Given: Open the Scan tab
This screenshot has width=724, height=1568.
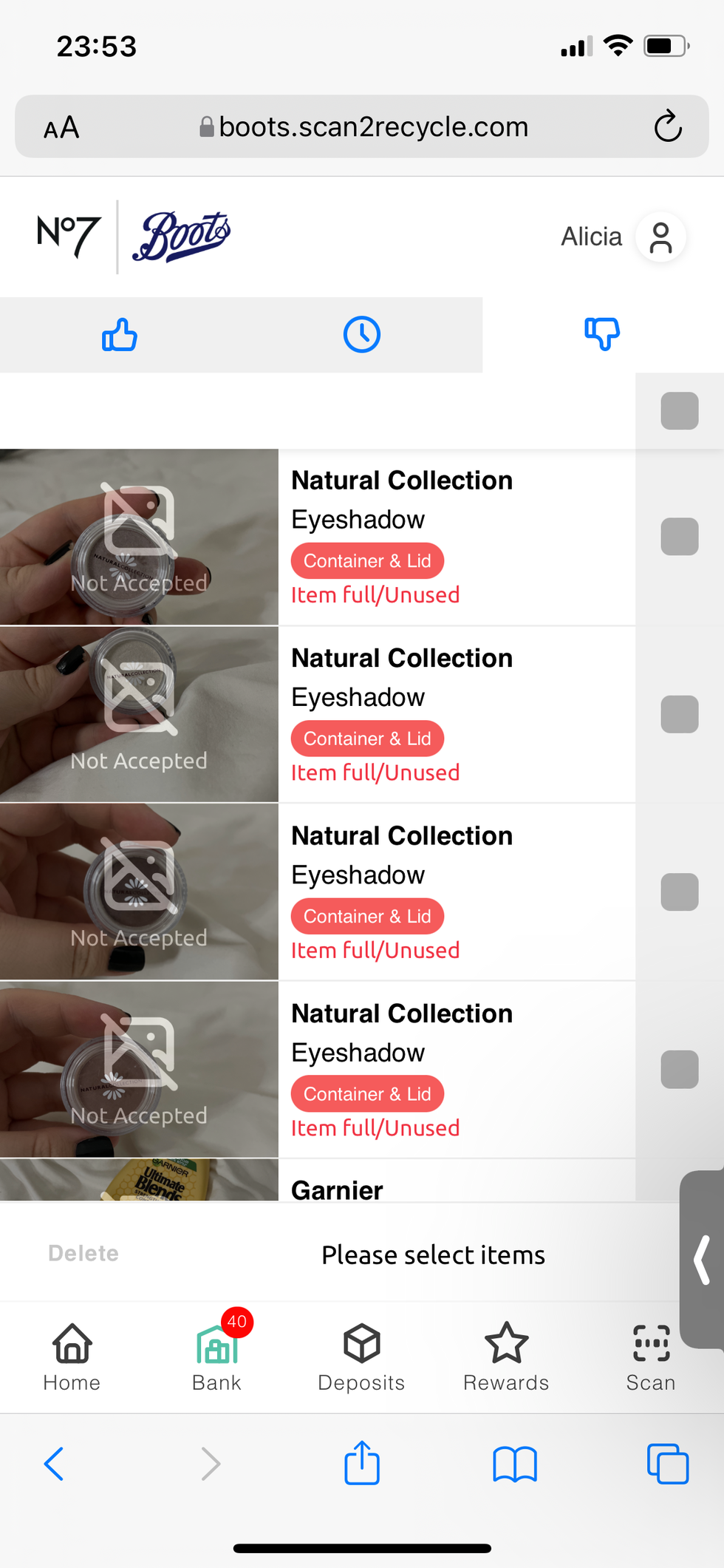Looking at the screenshot, I should pyautogui.click(x=651, y=1357).
